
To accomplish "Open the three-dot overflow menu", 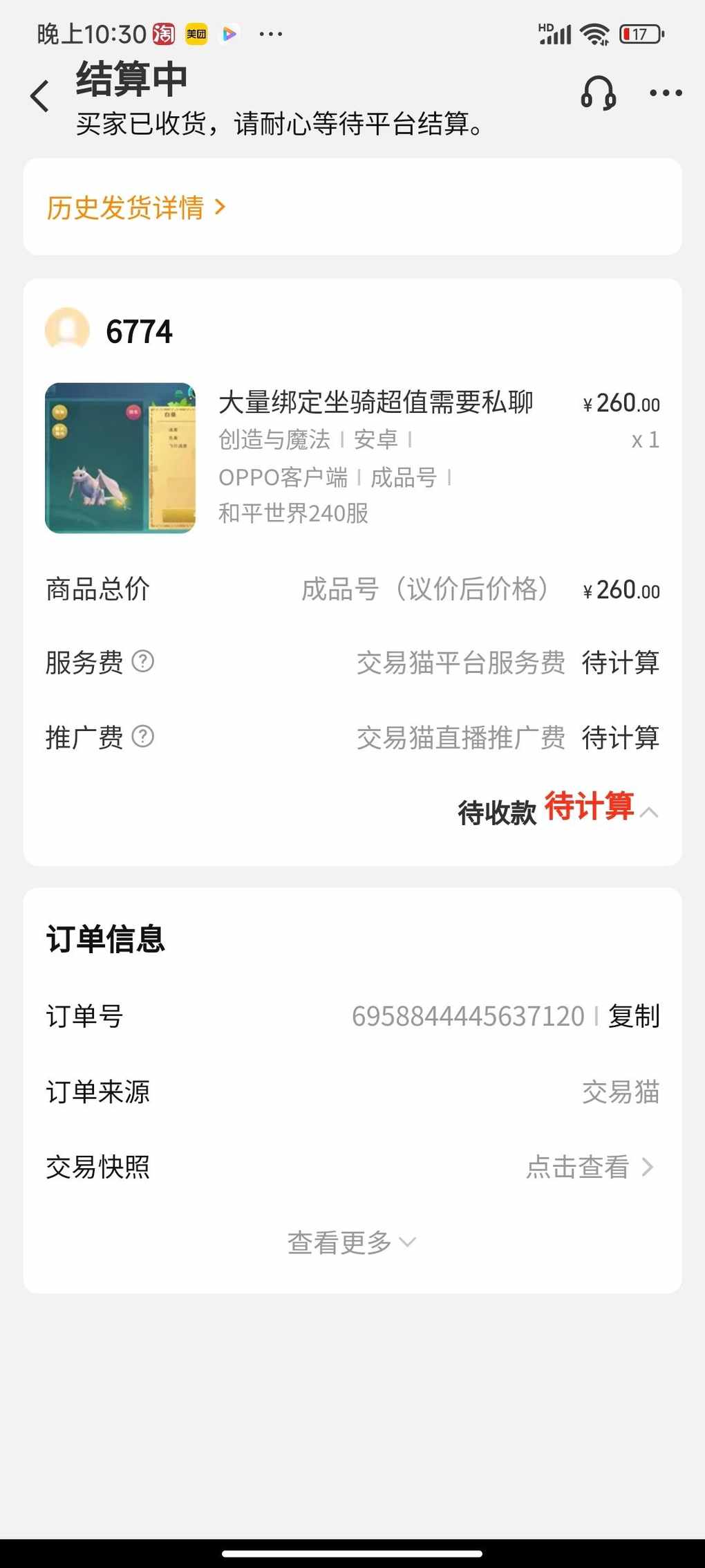I will 666,93.
